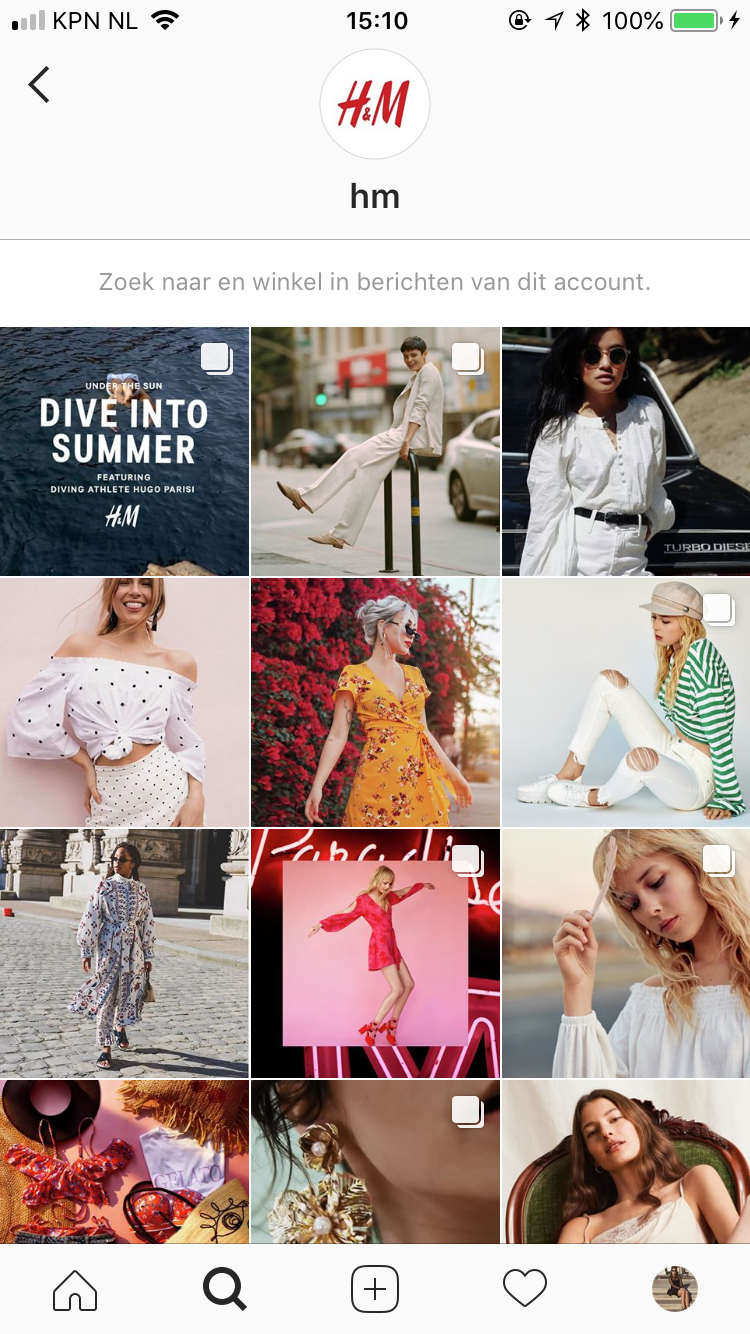Switch to the Home tab
The width and height of the screenshot is (750, 1334).
tap(75, 1289)
